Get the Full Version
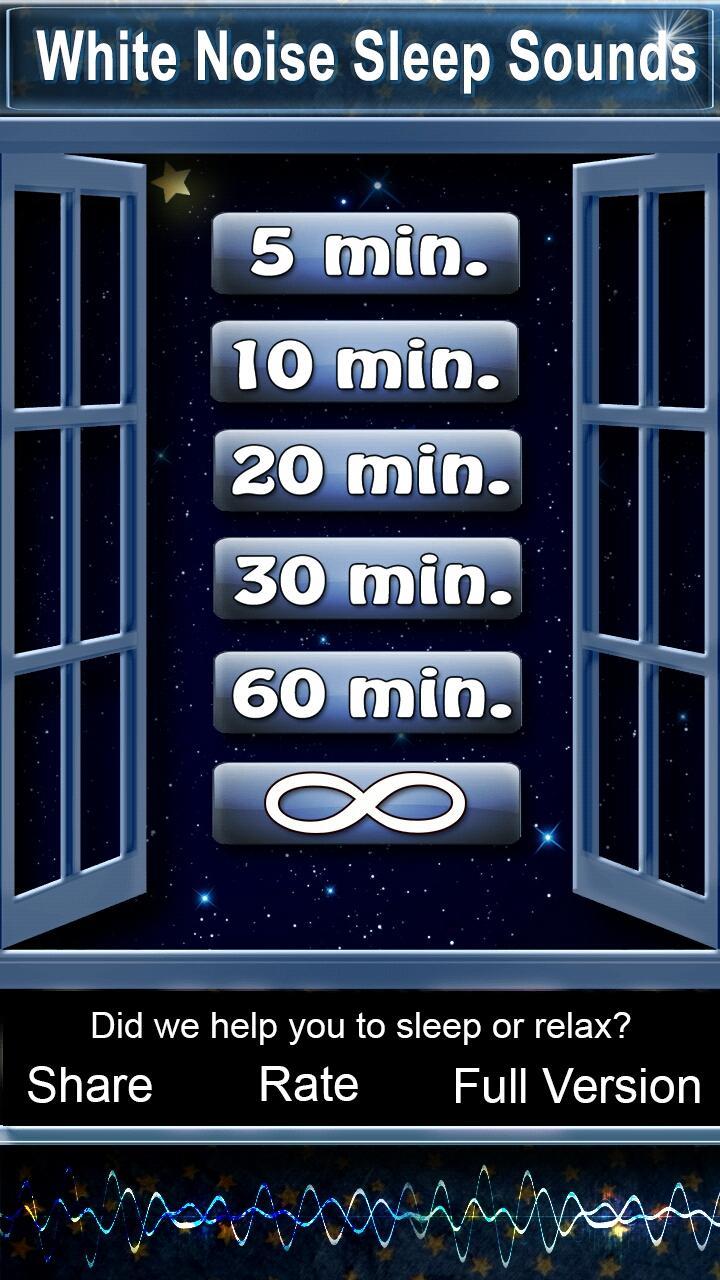Viewport: 720px width, 1280px height. [x=577, y=1087]
